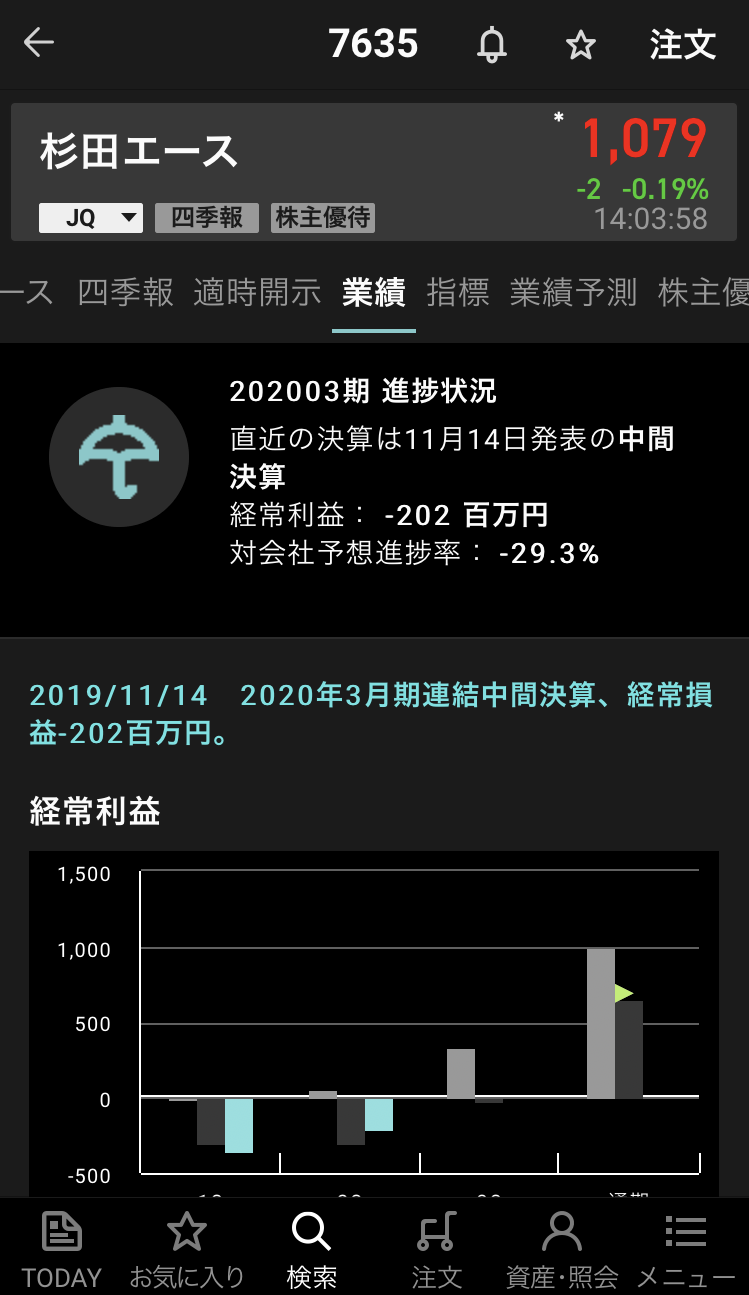The height and width of the screenshot is (1295, 749).
Task: Open the JQ market dropdown
Action: point(91,218)
